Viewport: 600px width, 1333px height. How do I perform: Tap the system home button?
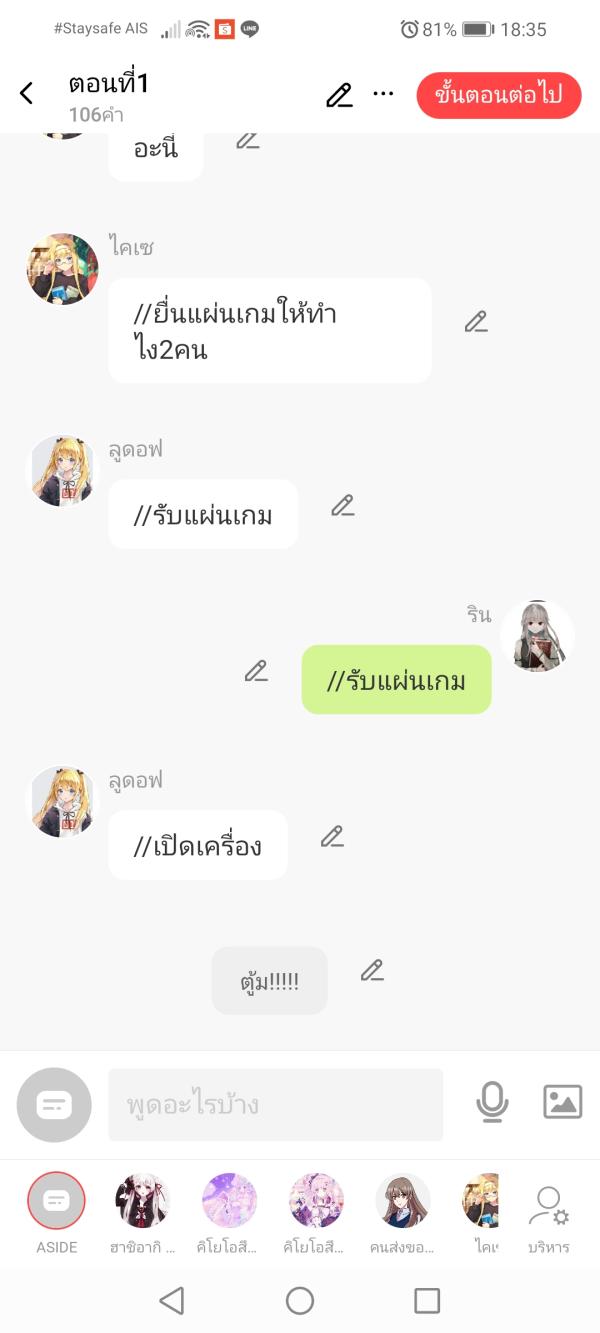coord(300,1300)
